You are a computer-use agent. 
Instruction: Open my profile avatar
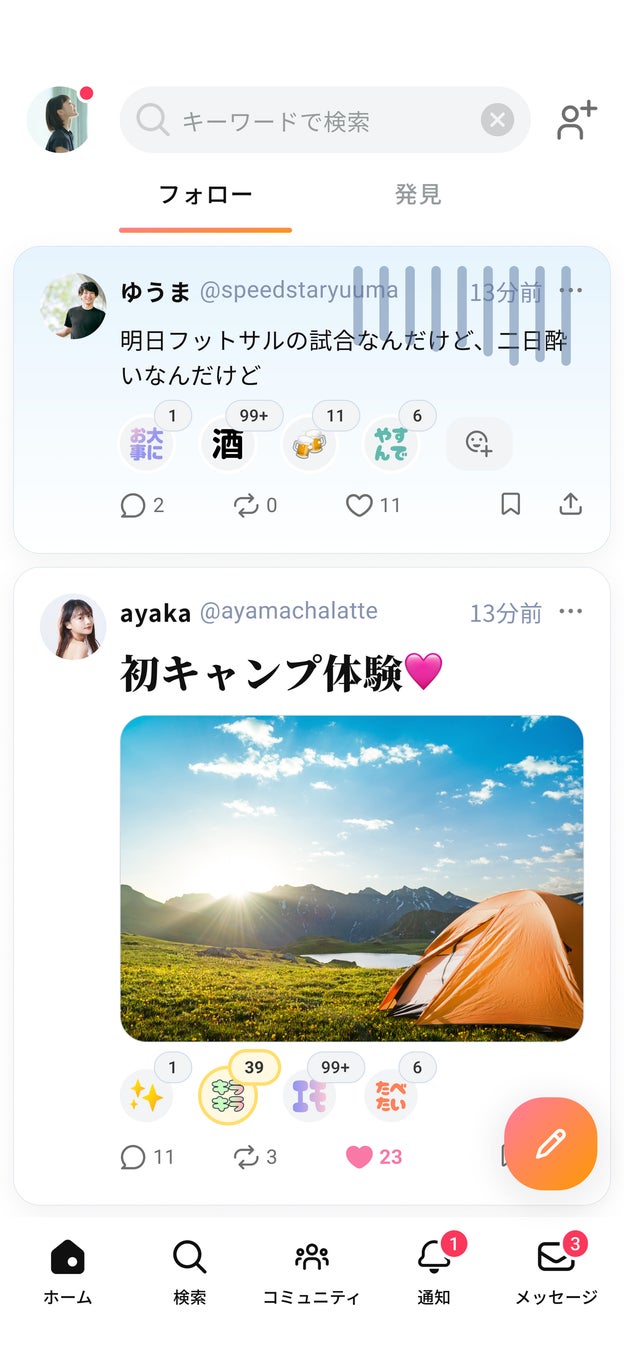[x=59, y=120]
